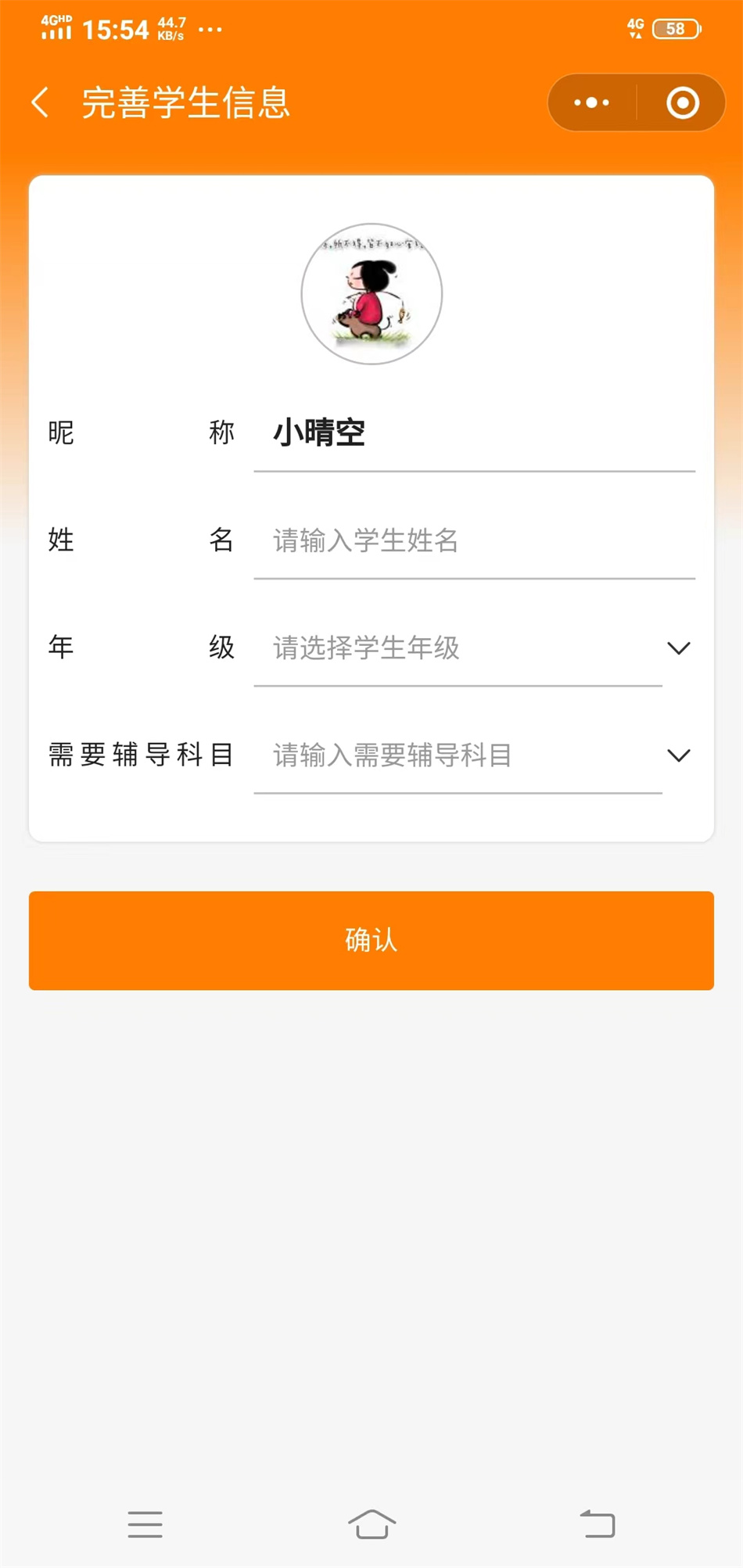Tap the home navigation icon
Viewport: 743px width, 1568px height.
pyautogui.click(x=372, y=1523)
